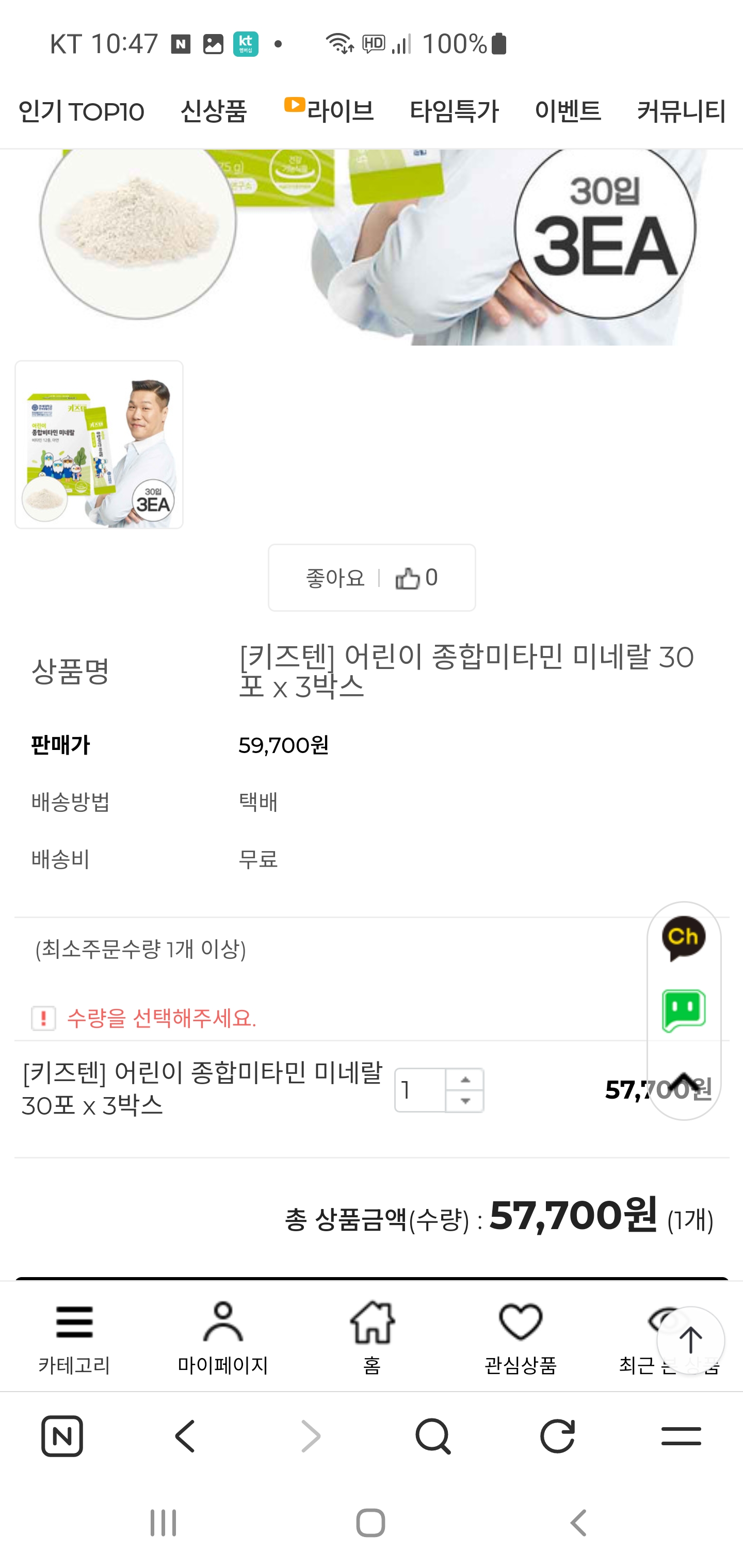Open the 라이브 tab
The height and width of the screenshot is (1568, 743).
click(329, 111)
